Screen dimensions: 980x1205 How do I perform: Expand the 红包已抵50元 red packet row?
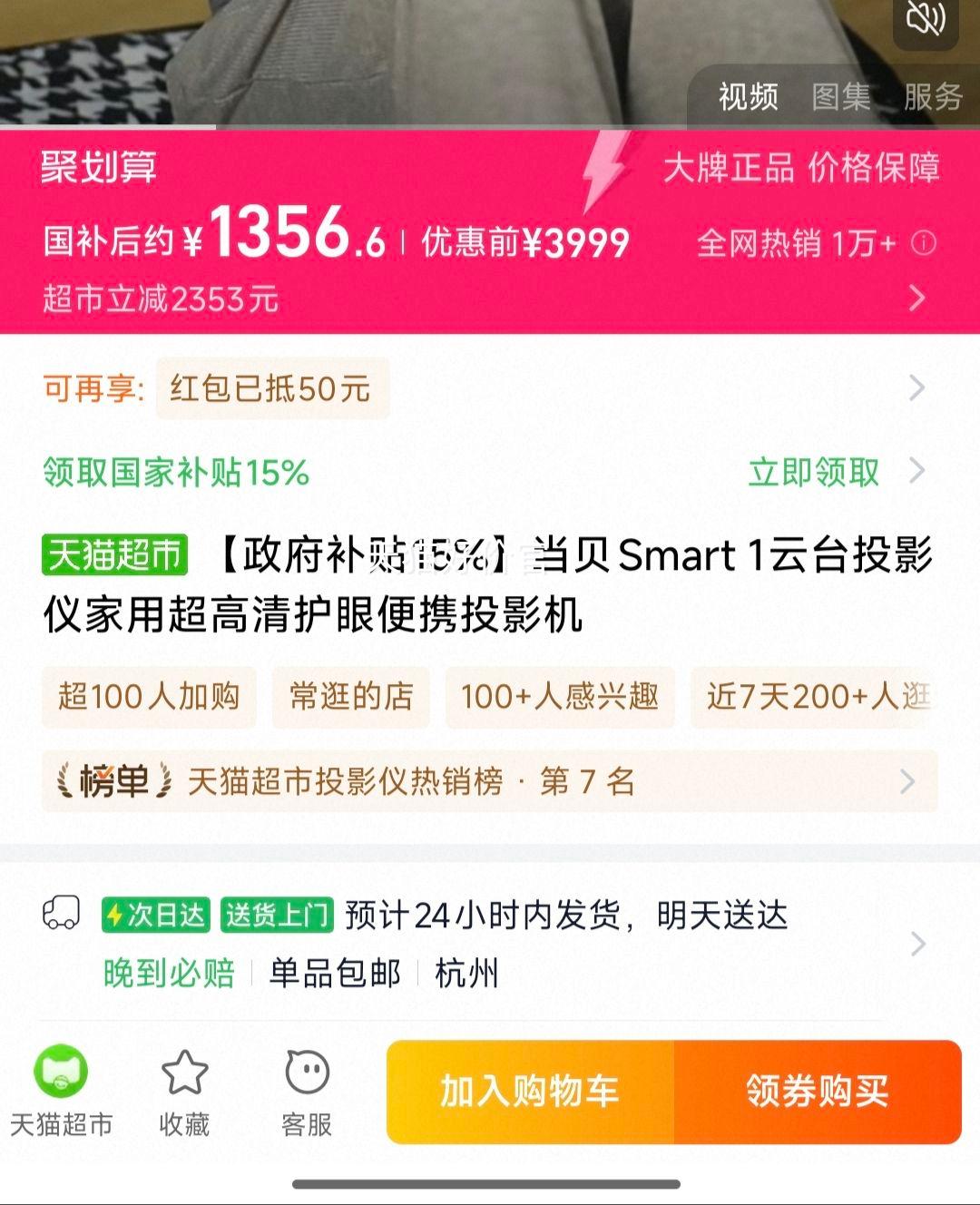pos(918,388)
